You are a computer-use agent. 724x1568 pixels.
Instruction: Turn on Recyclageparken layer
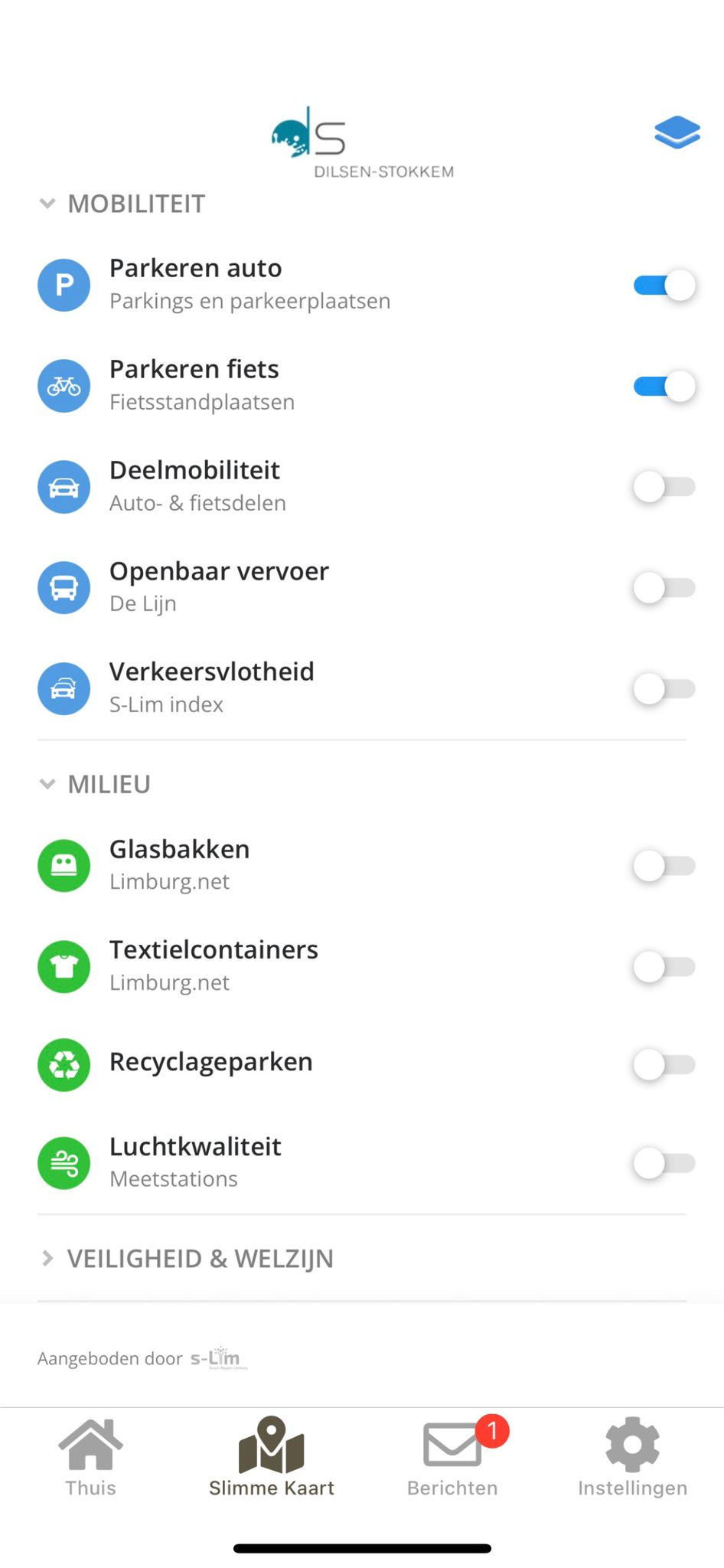pos(664,1064)
